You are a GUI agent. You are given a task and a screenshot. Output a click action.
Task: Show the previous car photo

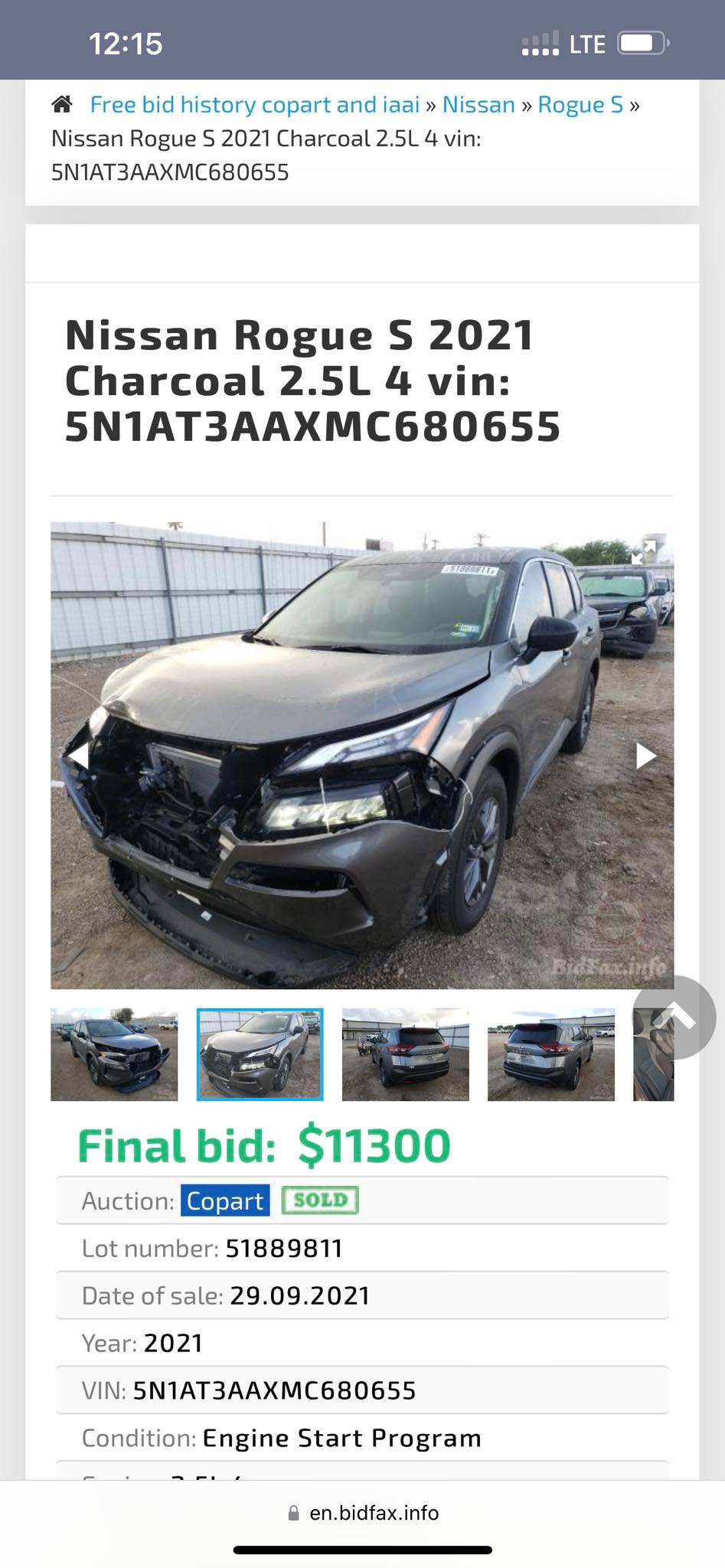tap(78, 756)
